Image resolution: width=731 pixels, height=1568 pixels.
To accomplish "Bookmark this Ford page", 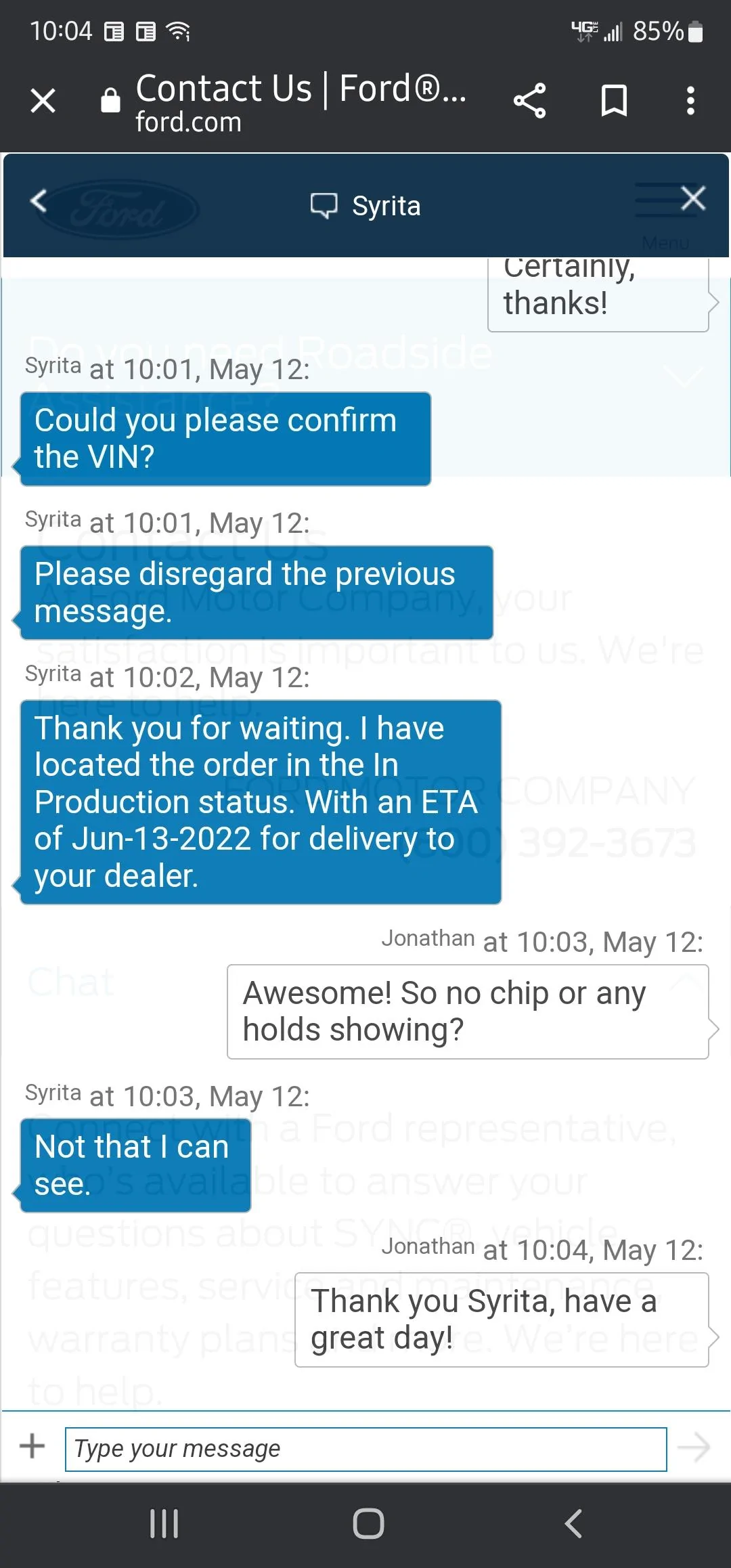I will click(x=614, y=101).
